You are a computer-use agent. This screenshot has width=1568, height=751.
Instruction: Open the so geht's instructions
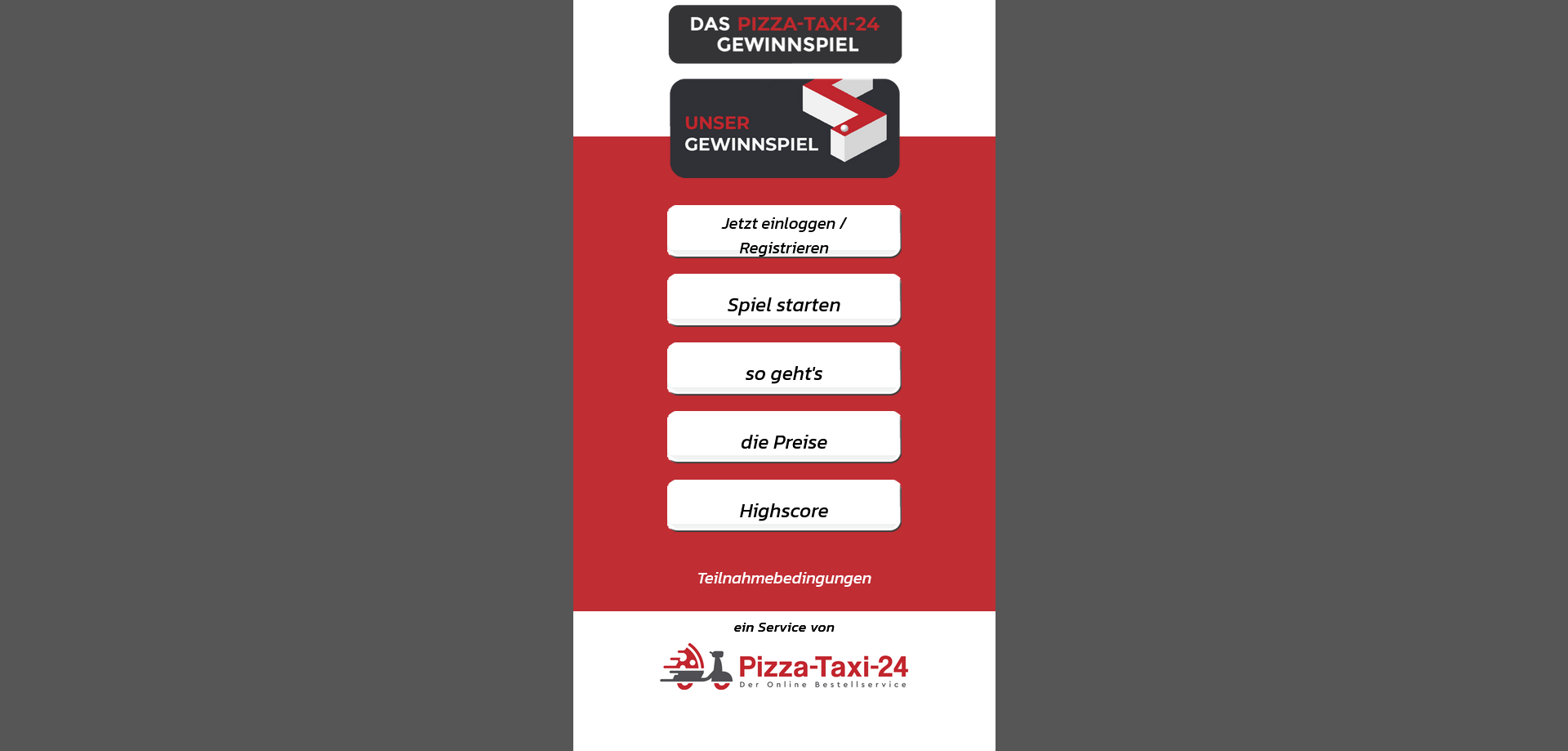pos(783,369)
